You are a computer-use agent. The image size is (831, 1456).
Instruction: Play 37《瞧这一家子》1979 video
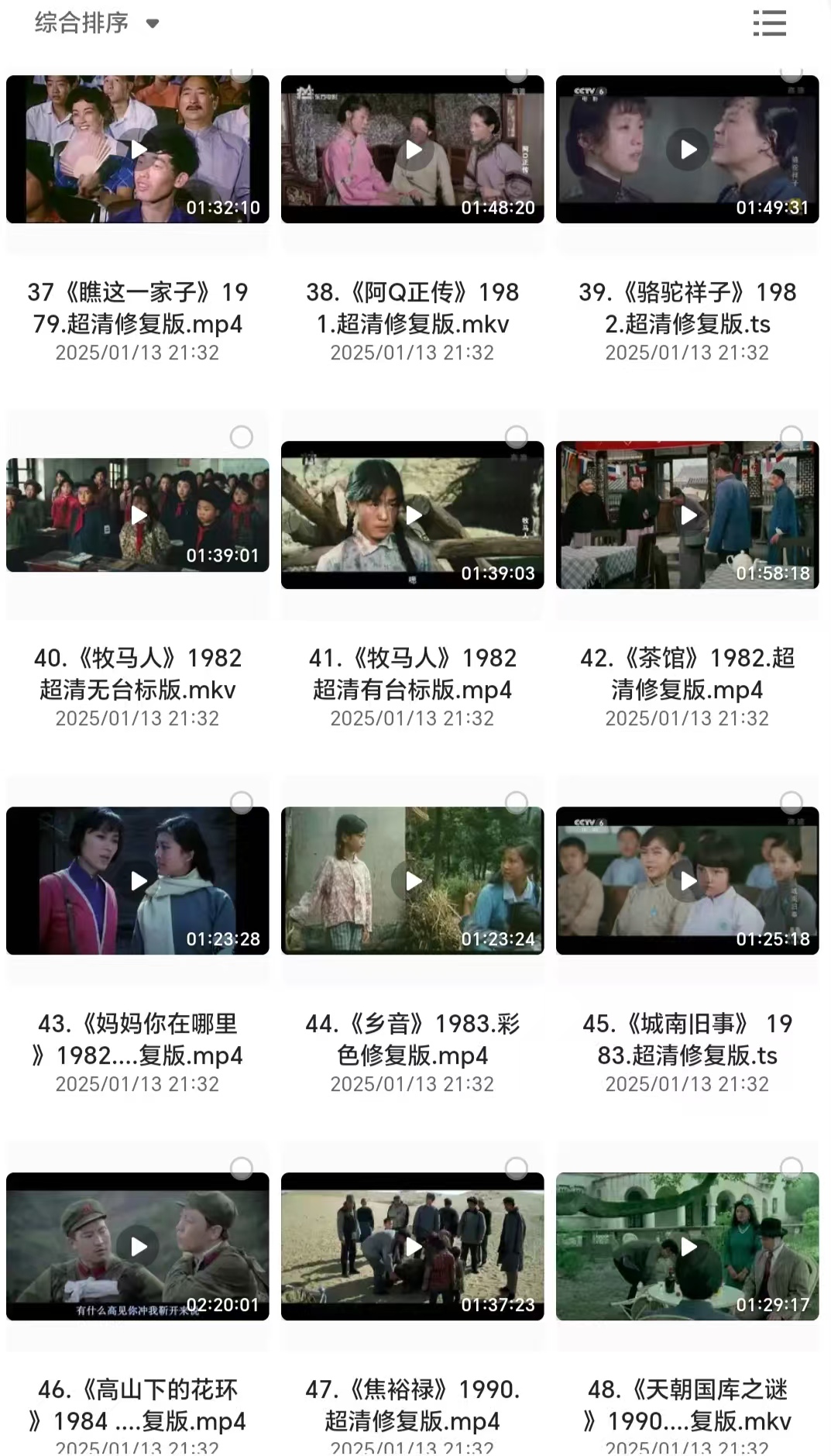[138, 150]
